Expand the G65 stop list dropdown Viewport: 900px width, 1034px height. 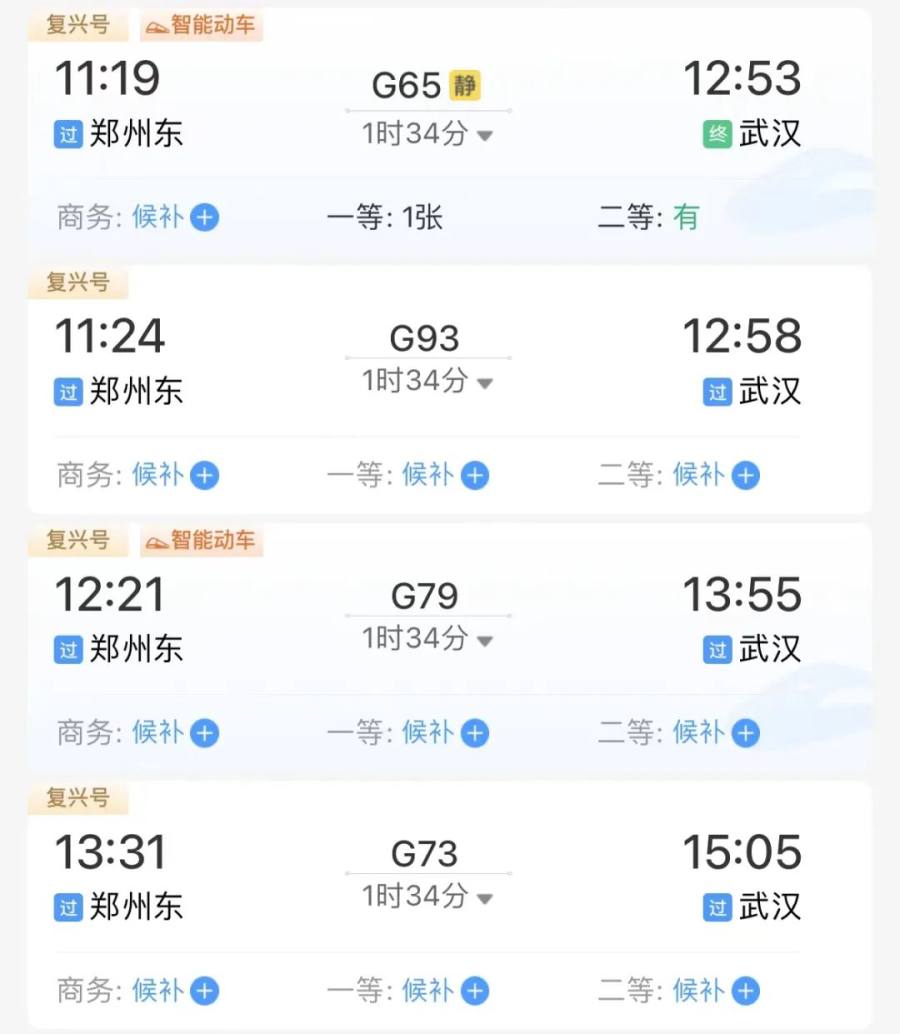[485, 135]
